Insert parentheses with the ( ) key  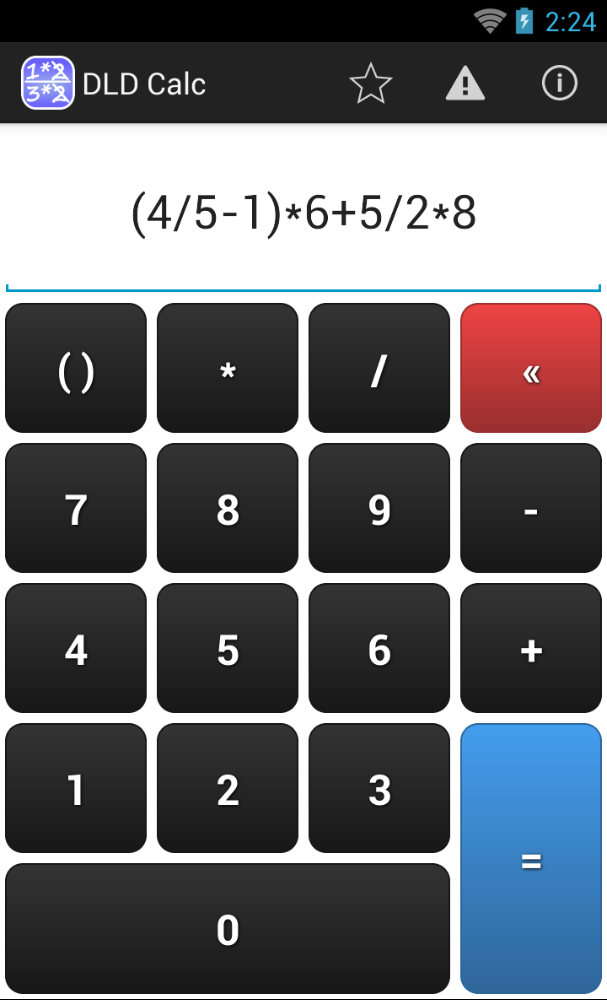[x=76, y=369]
